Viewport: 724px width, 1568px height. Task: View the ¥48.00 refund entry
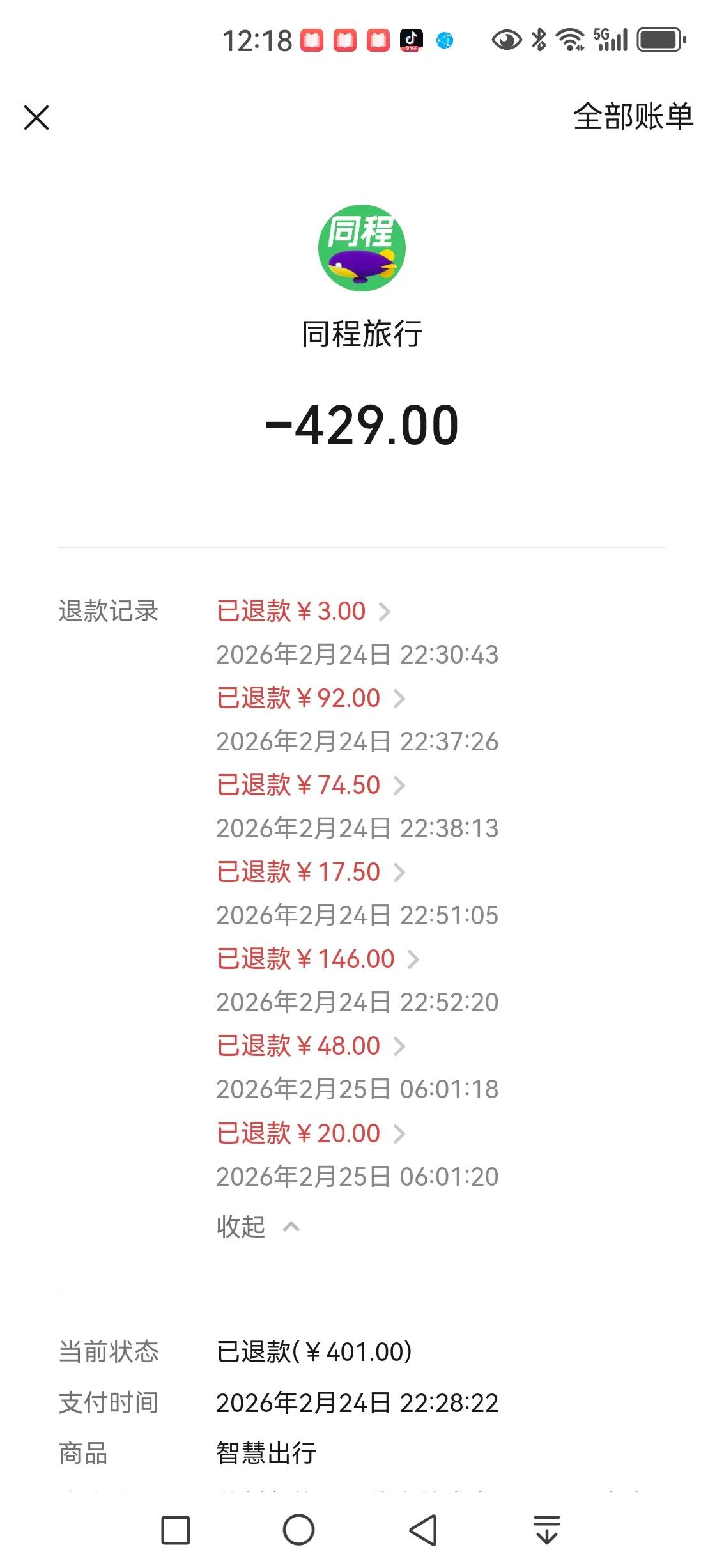[x=310, y=1046]
